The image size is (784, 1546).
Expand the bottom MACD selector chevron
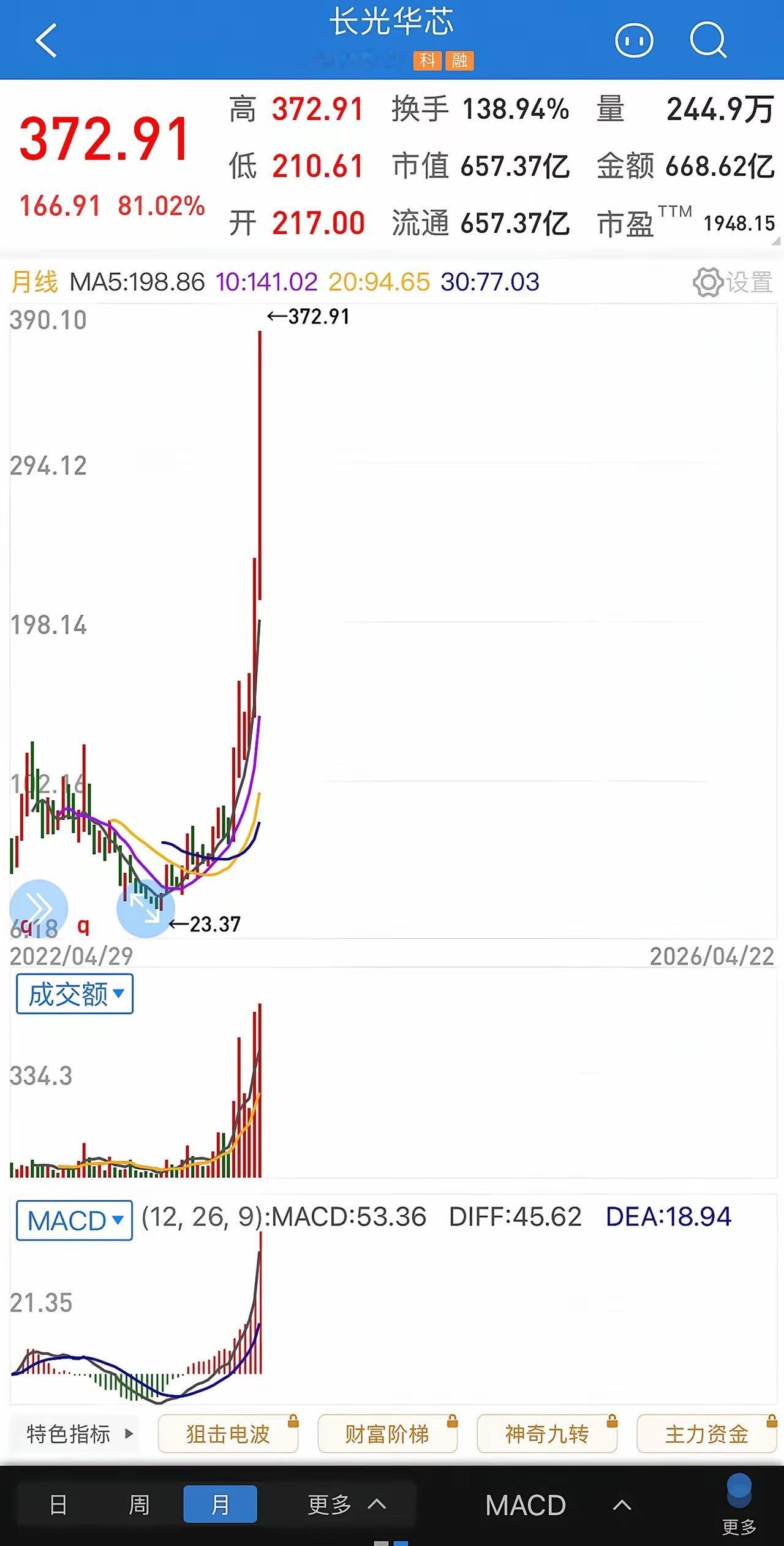tap(620, 1504)
